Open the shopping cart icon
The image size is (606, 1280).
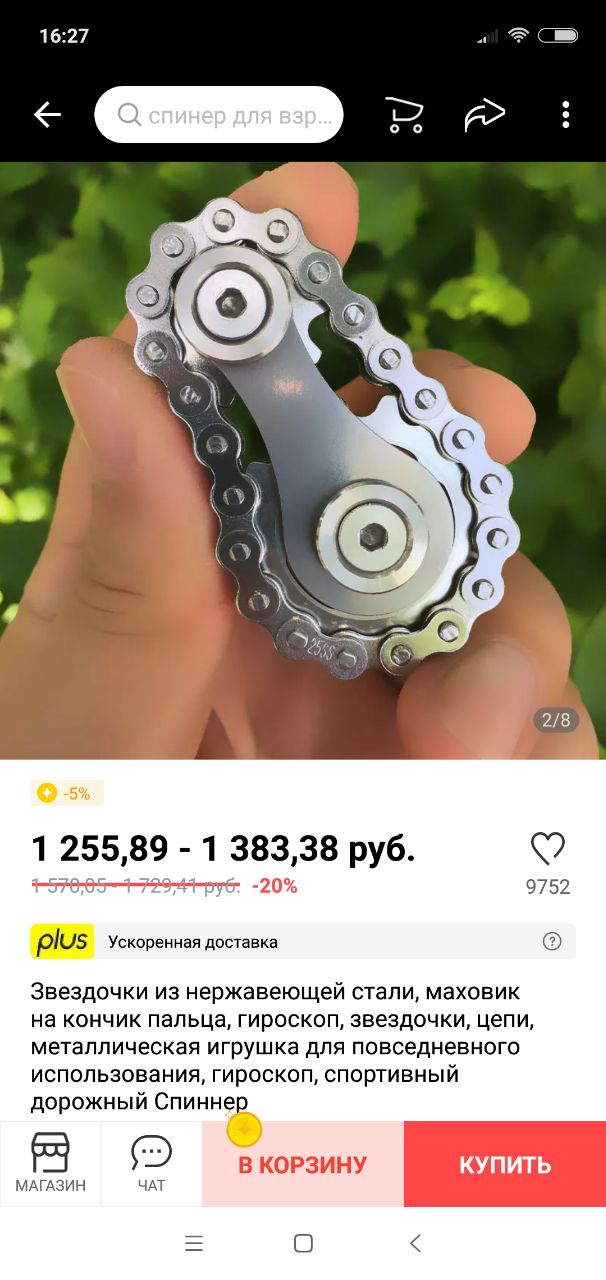point(404,115)
